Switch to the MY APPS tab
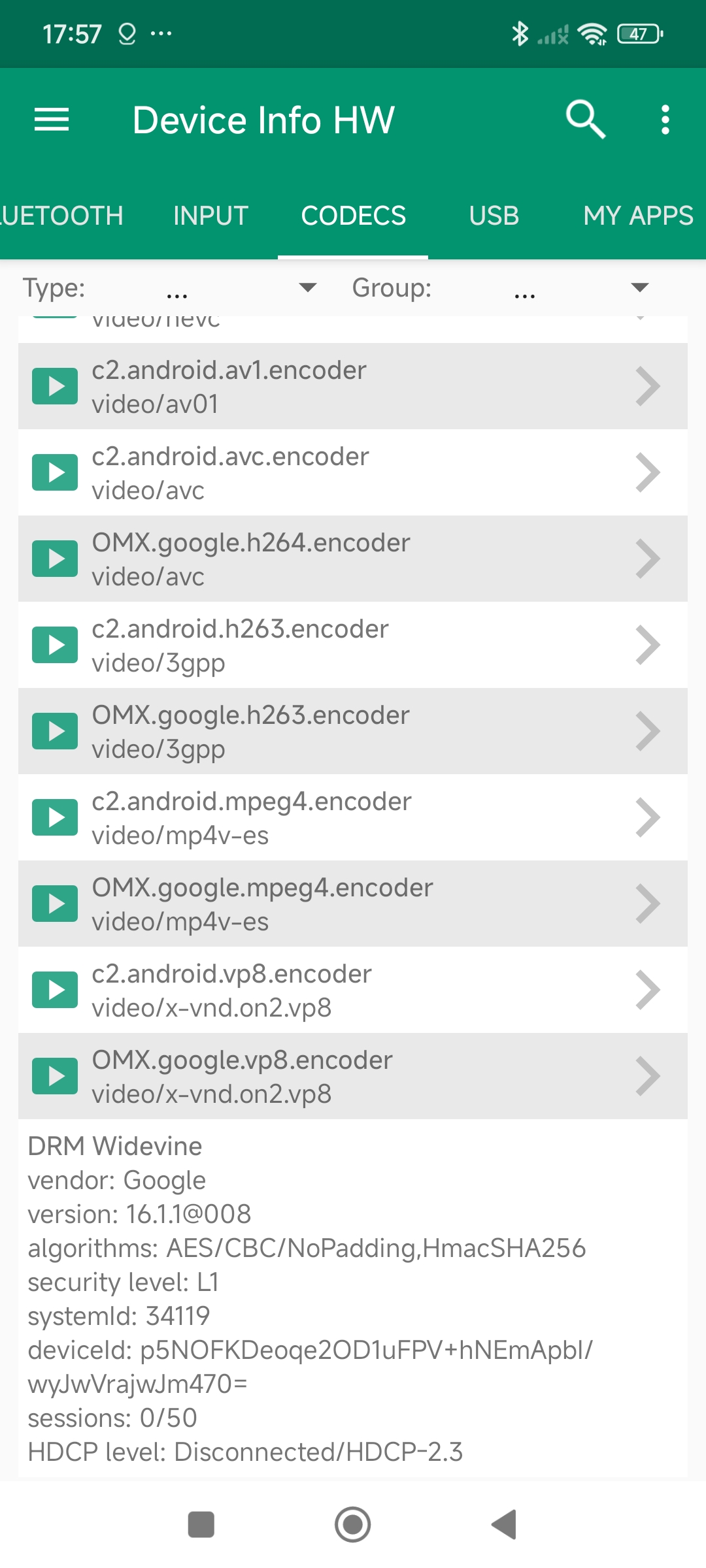The height and width of the screenshot is (1568, 706). point(637,216)
